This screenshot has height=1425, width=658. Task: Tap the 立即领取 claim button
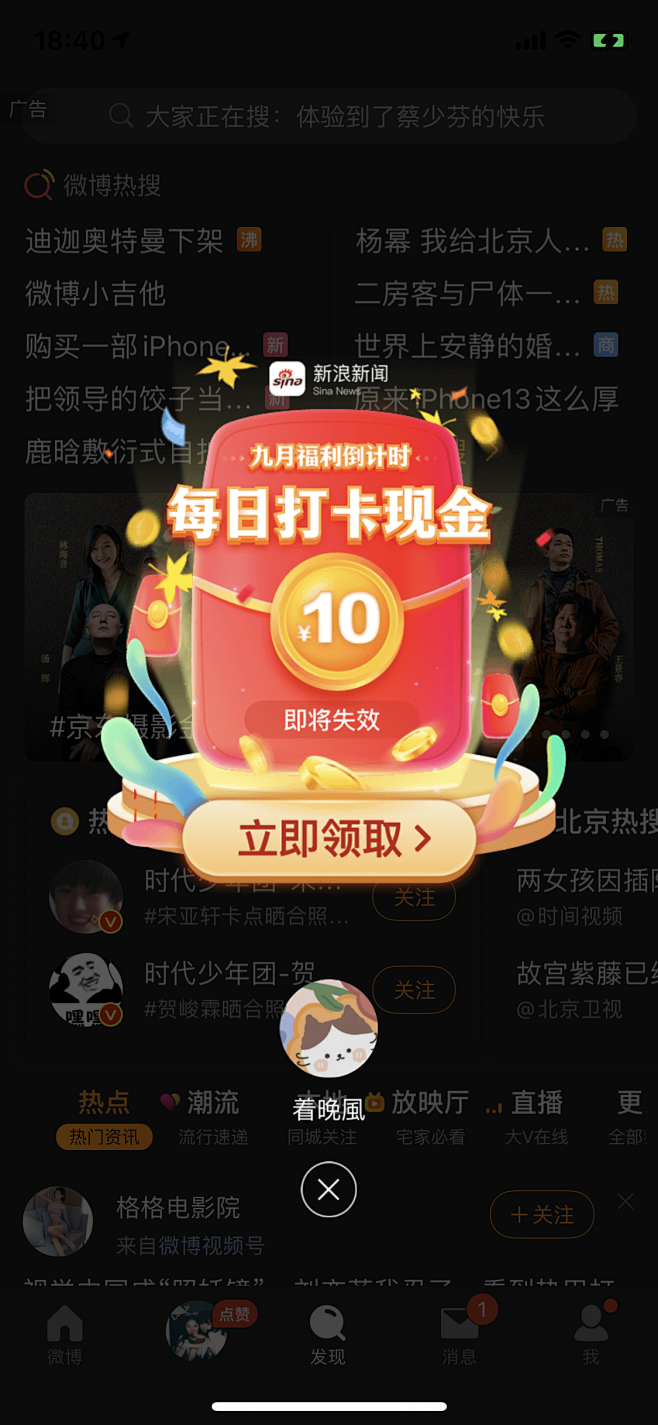pos(329,840)
